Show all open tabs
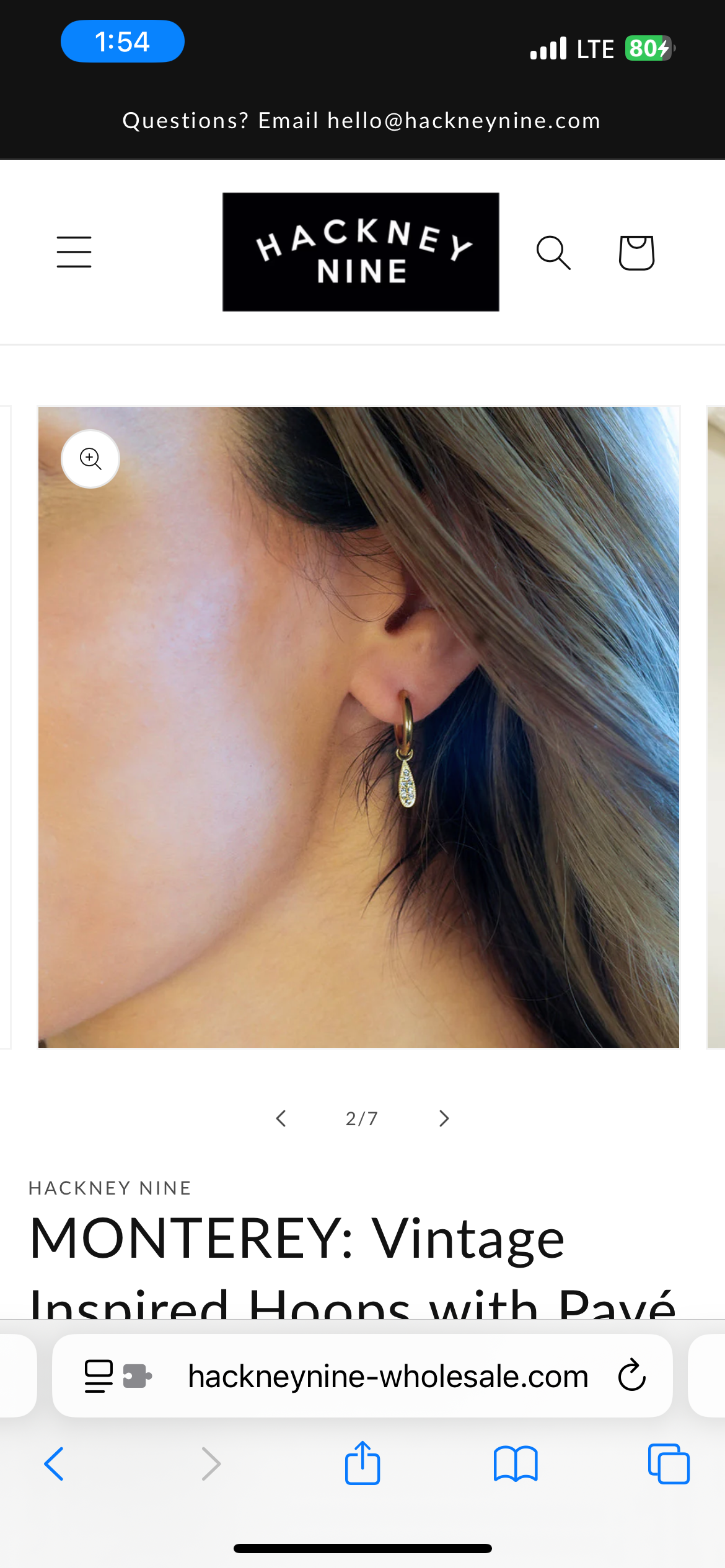Screen dimensions: 725x1568 (x=668, y=1464)
